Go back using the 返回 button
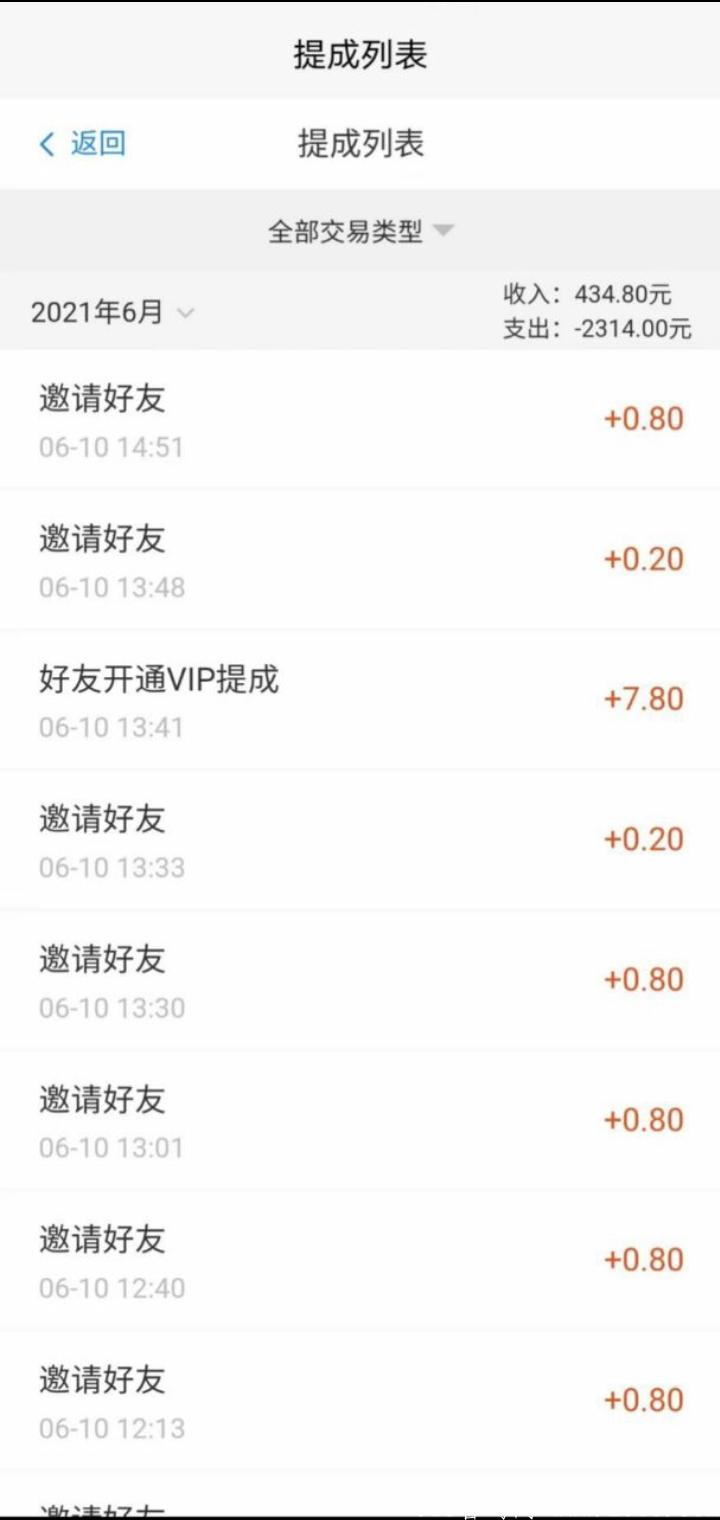The width and height of the screenshot is (720, 1520). point(83,144)
